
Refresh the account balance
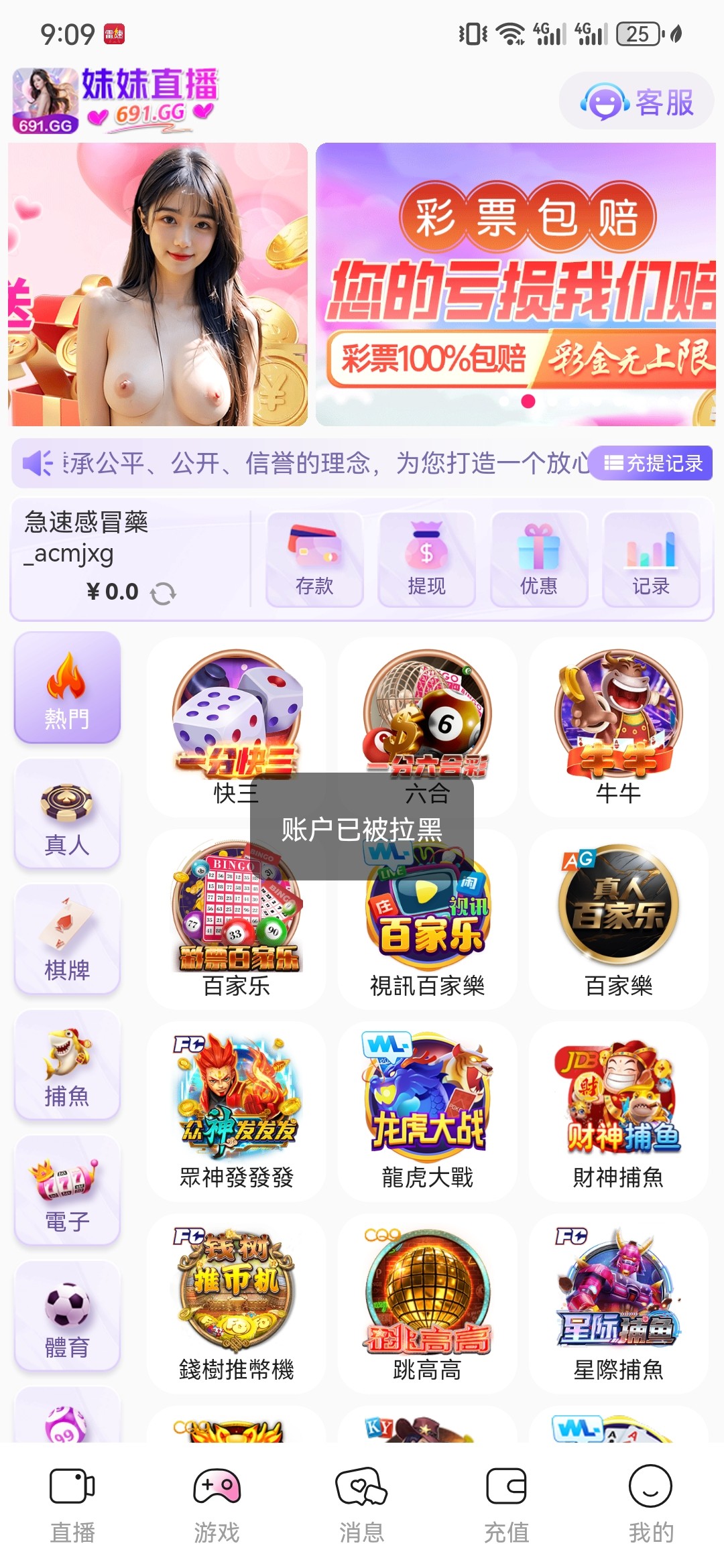tap(163, 593)
